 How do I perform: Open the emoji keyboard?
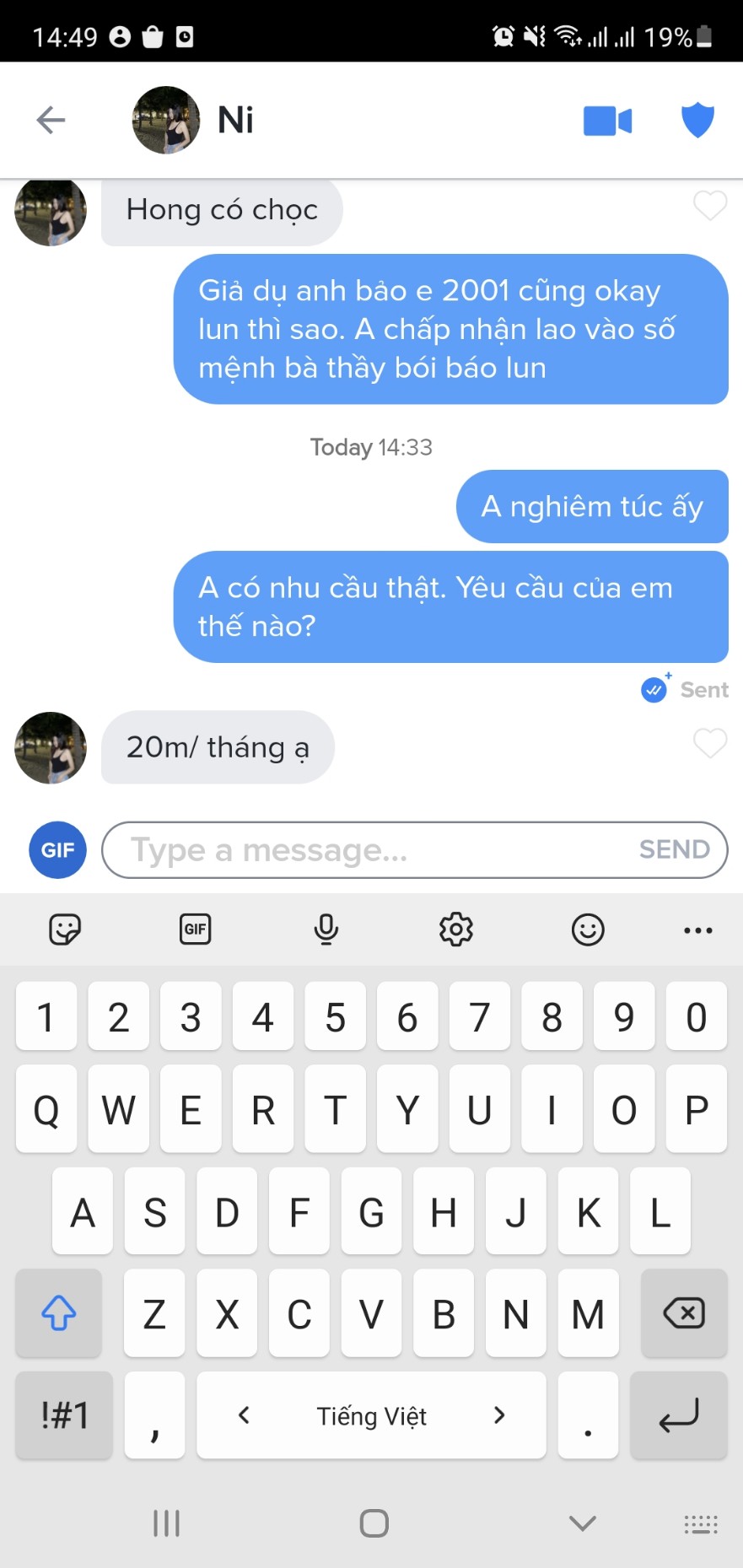pos(588,929)
